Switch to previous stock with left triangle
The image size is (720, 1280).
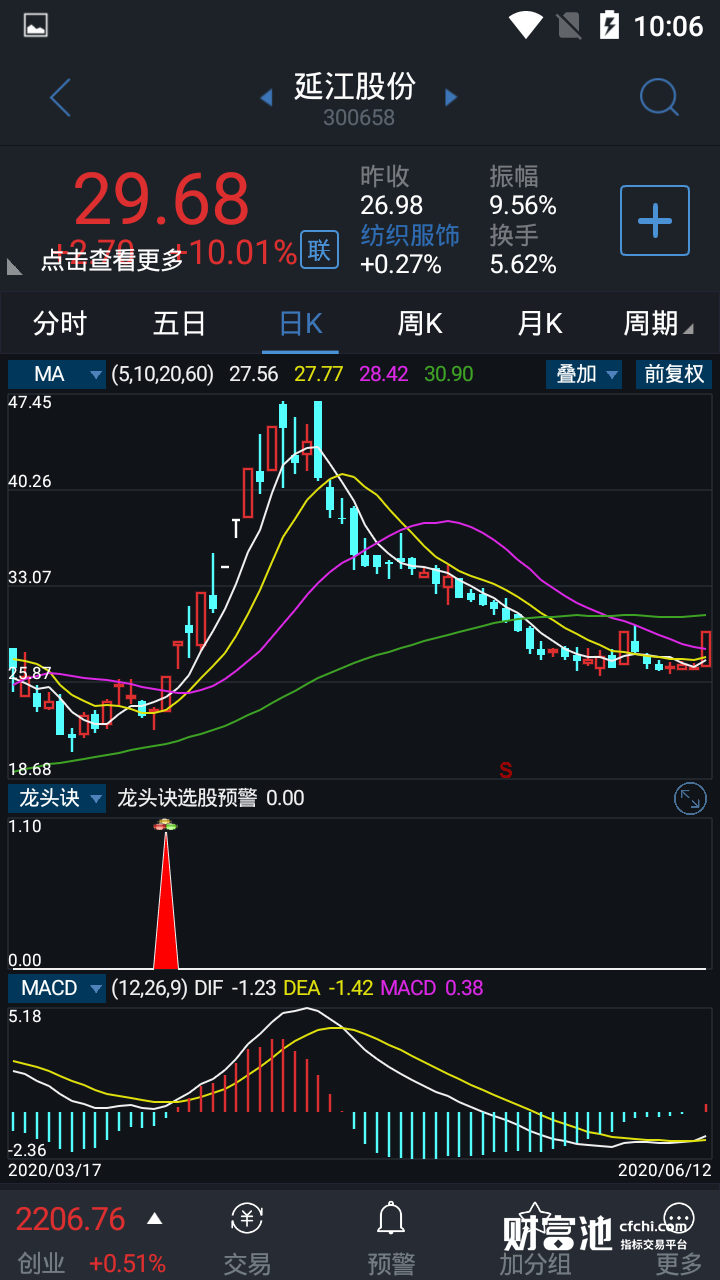pos(266,97)
